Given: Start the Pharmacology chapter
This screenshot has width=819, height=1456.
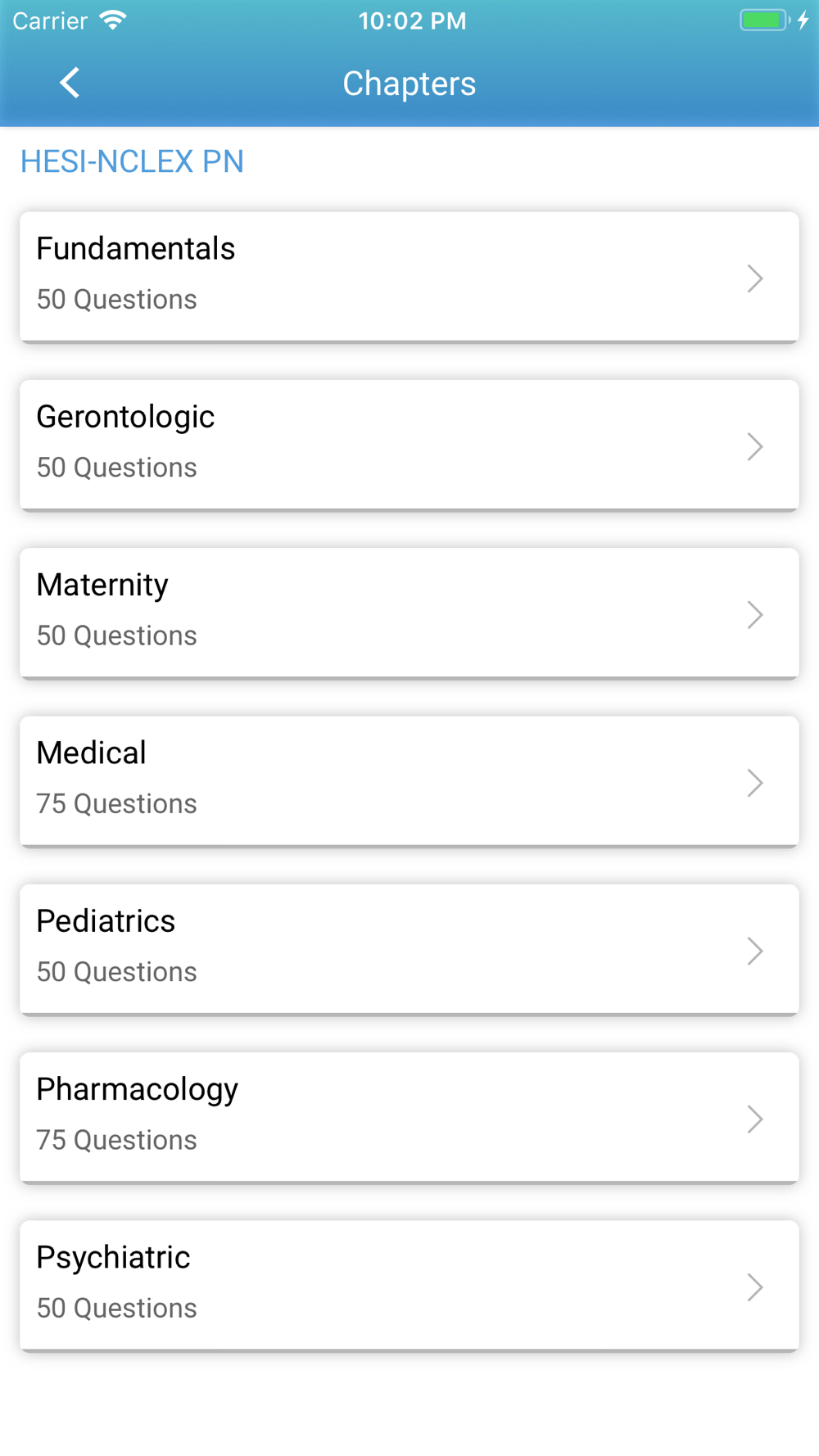Looking at the screenshot, I should click(409, 1118).
